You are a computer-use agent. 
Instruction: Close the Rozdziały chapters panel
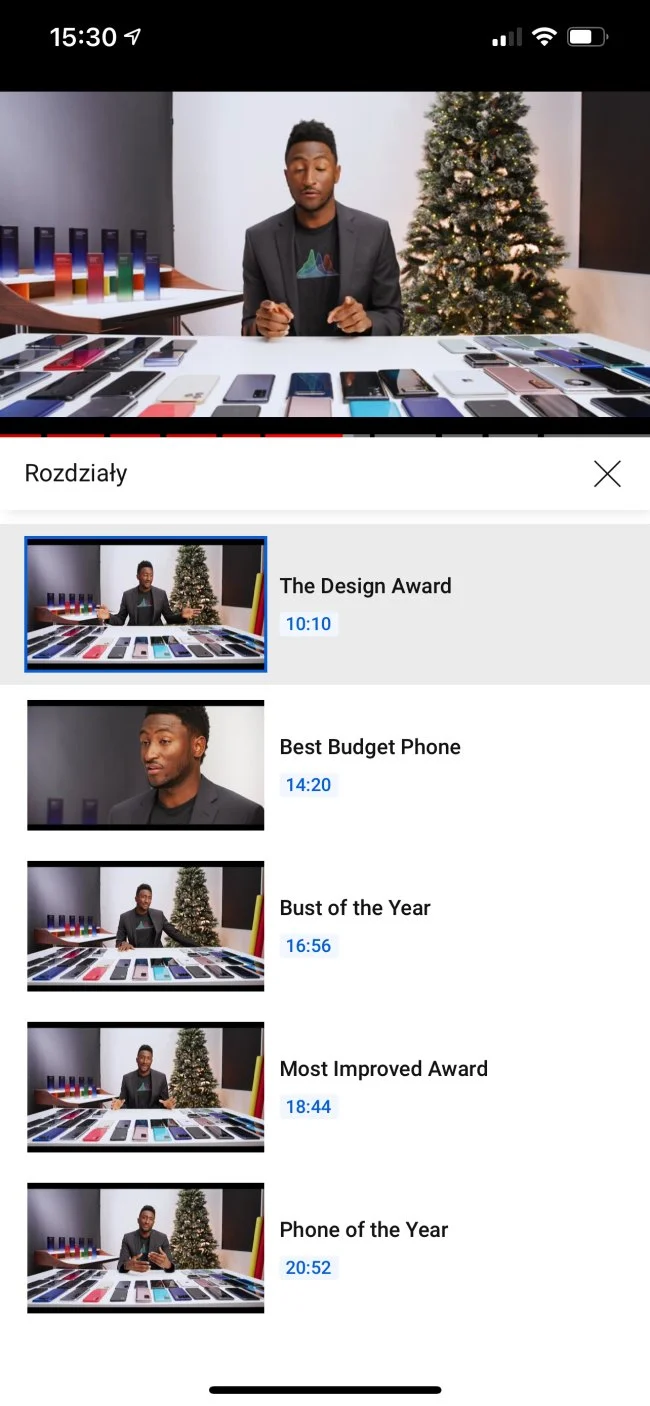coord(607,474)
